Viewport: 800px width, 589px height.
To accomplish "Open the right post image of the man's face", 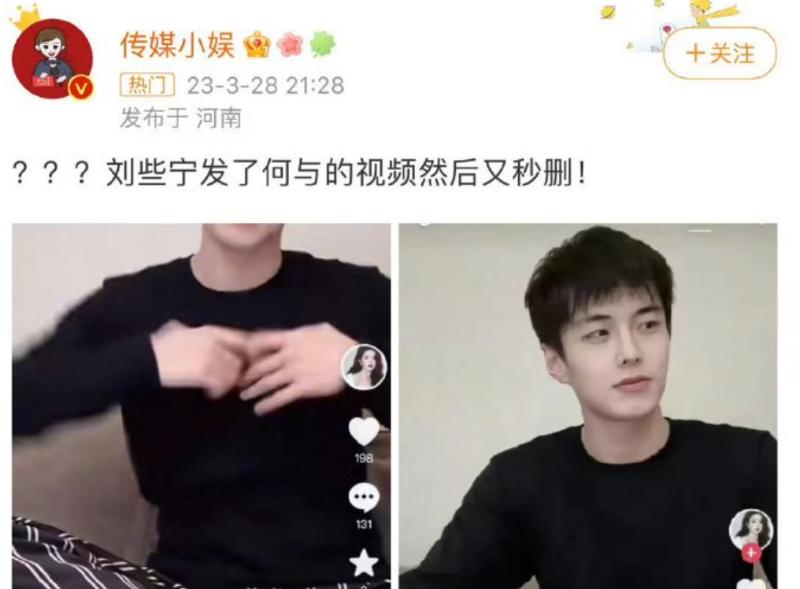I will point(587,405).
